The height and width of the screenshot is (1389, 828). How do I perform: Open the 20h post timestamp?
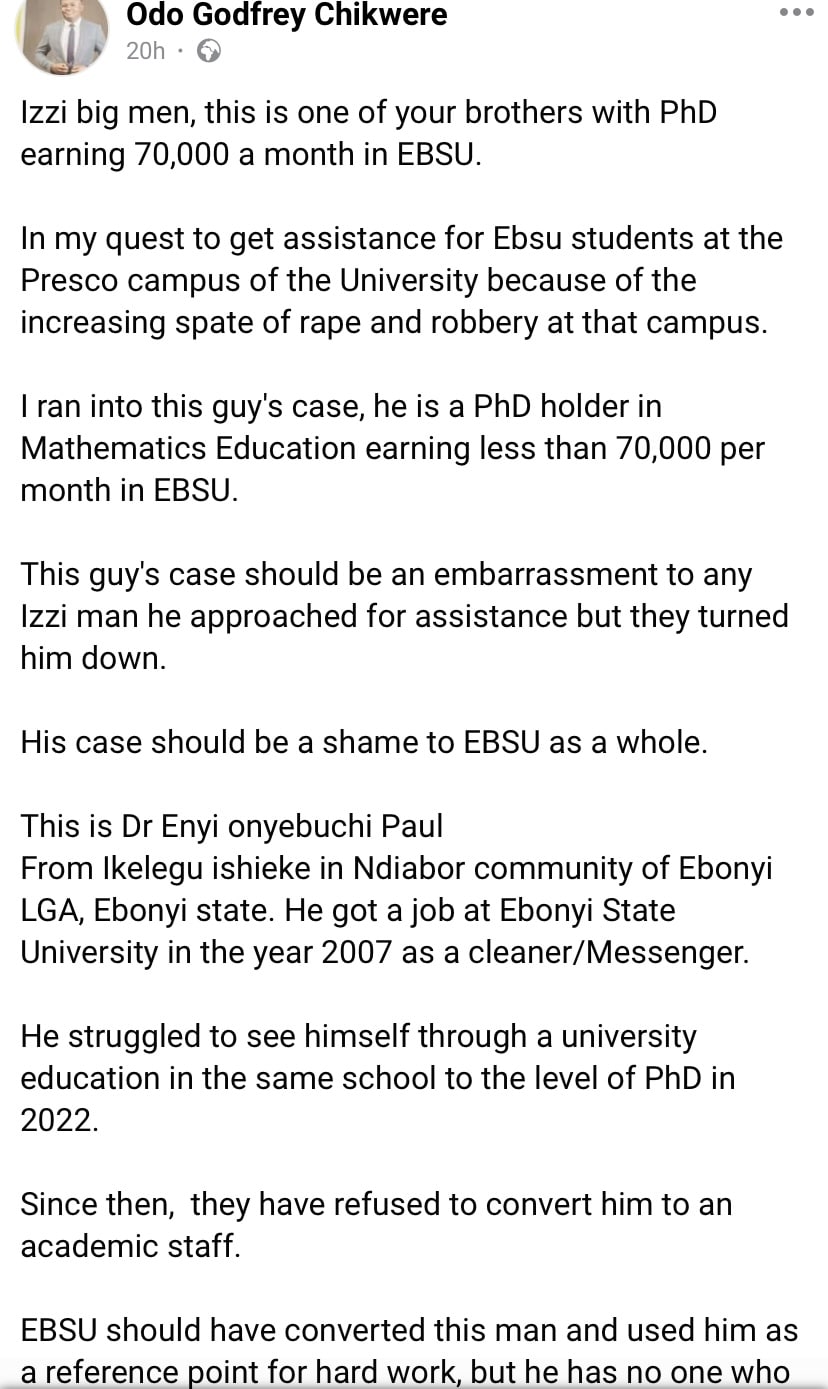point(146,51)
